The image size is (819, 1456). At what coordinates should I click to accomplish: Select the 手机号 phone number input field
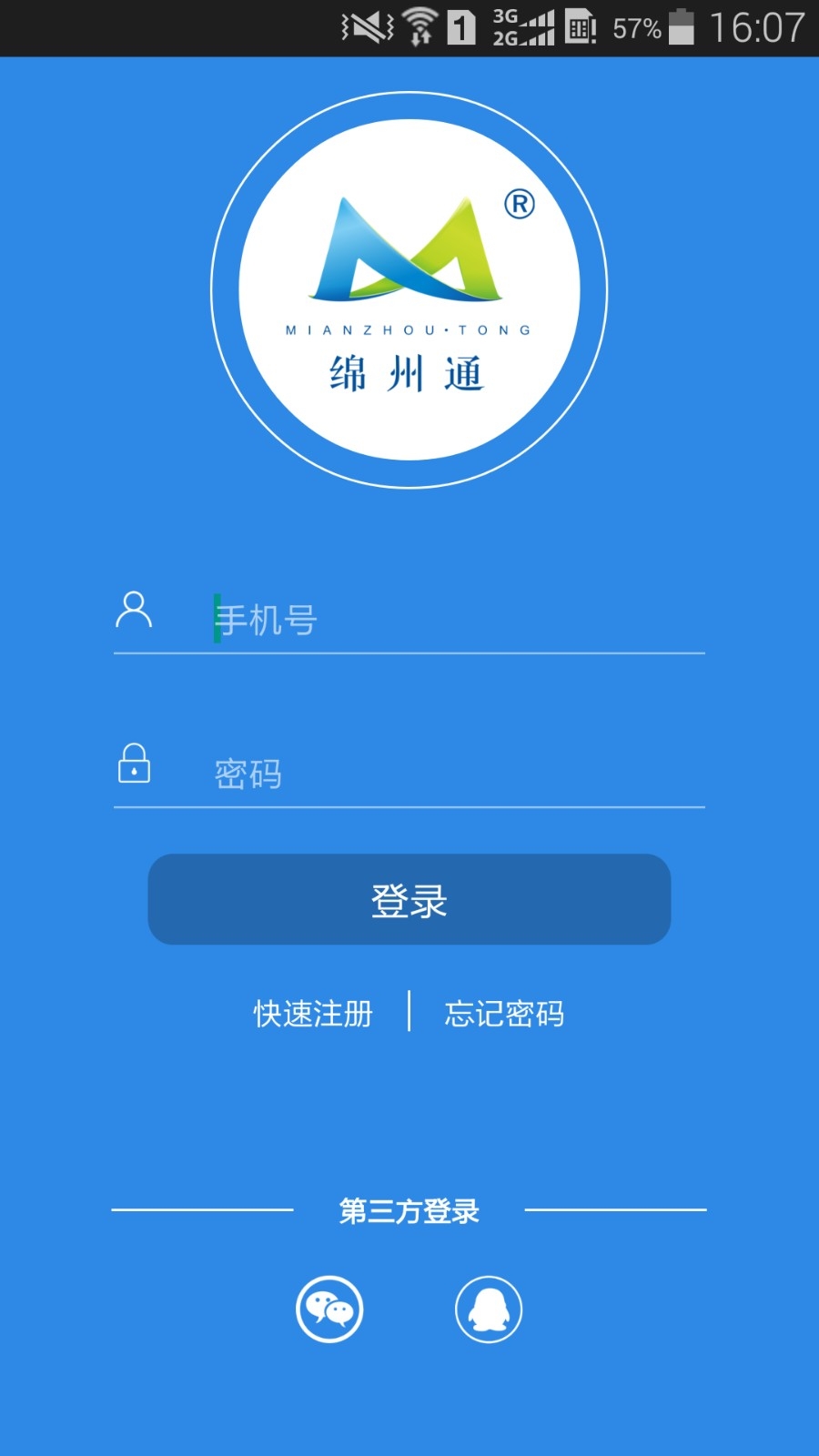coord(409,619)
